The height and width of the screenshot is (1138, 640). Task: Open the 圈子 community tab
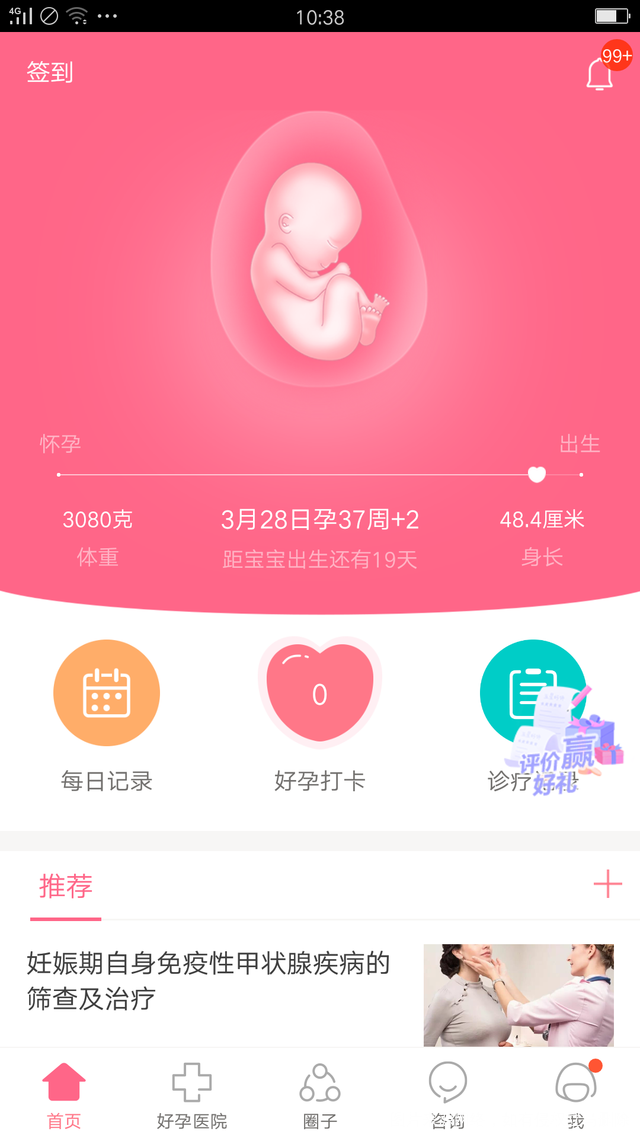point(320,1096)
